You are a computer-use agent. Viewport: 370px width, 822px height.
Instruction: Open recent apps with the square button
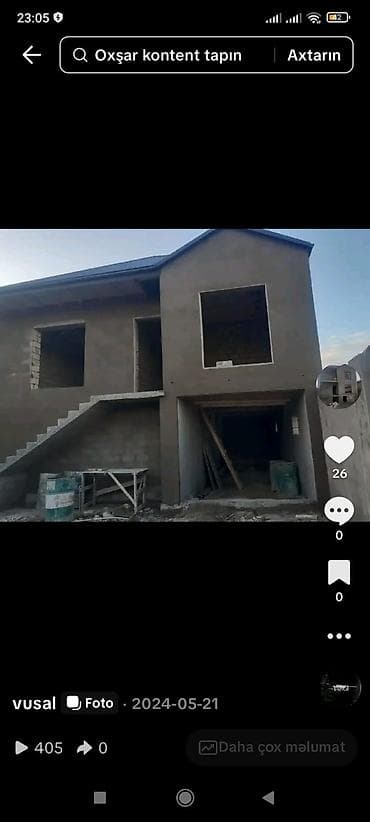100,798
